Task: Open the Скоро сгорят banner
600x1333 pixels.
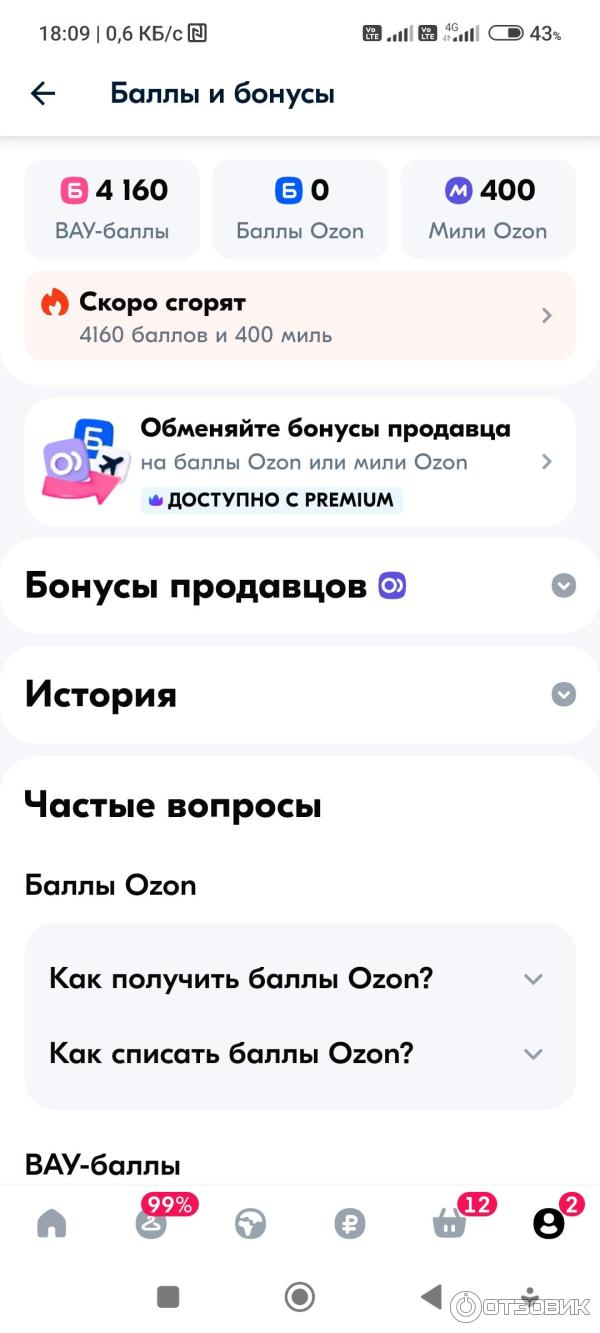Action: [x=300, y=316]
